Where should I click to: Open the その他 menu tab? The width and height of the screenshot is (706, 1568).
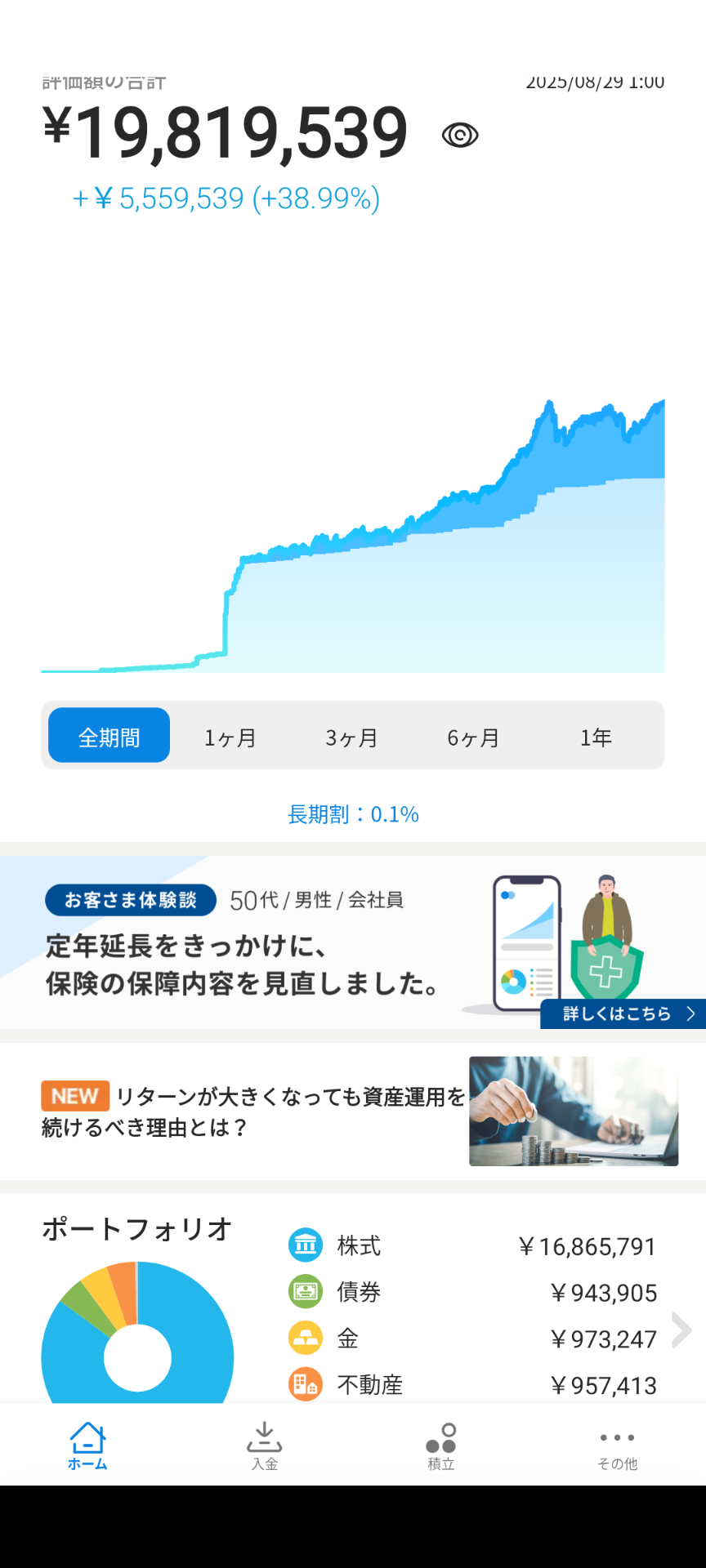(618, 1446)
